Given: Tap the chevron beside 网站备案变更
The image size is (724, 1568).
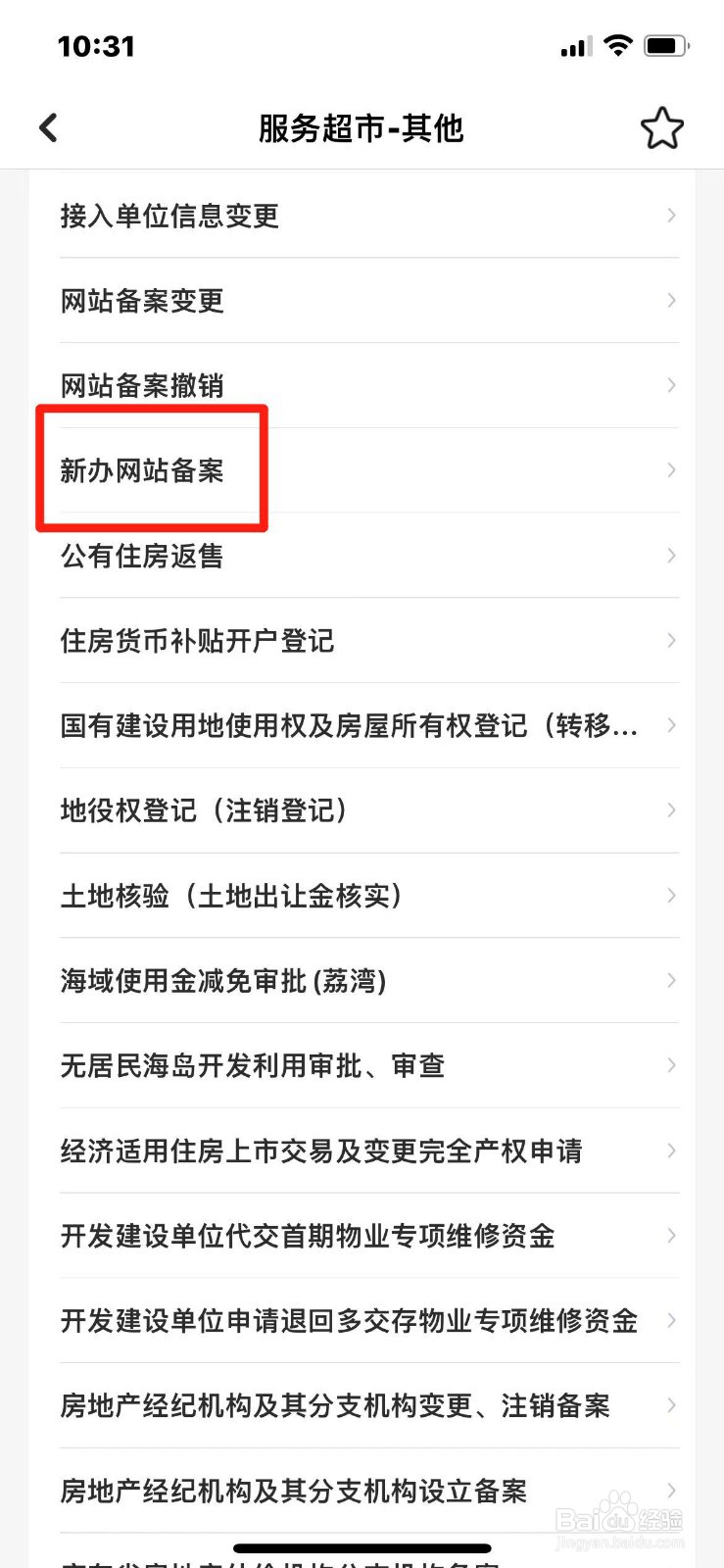Looking at the screenshot, I should [x=671, y=301].
